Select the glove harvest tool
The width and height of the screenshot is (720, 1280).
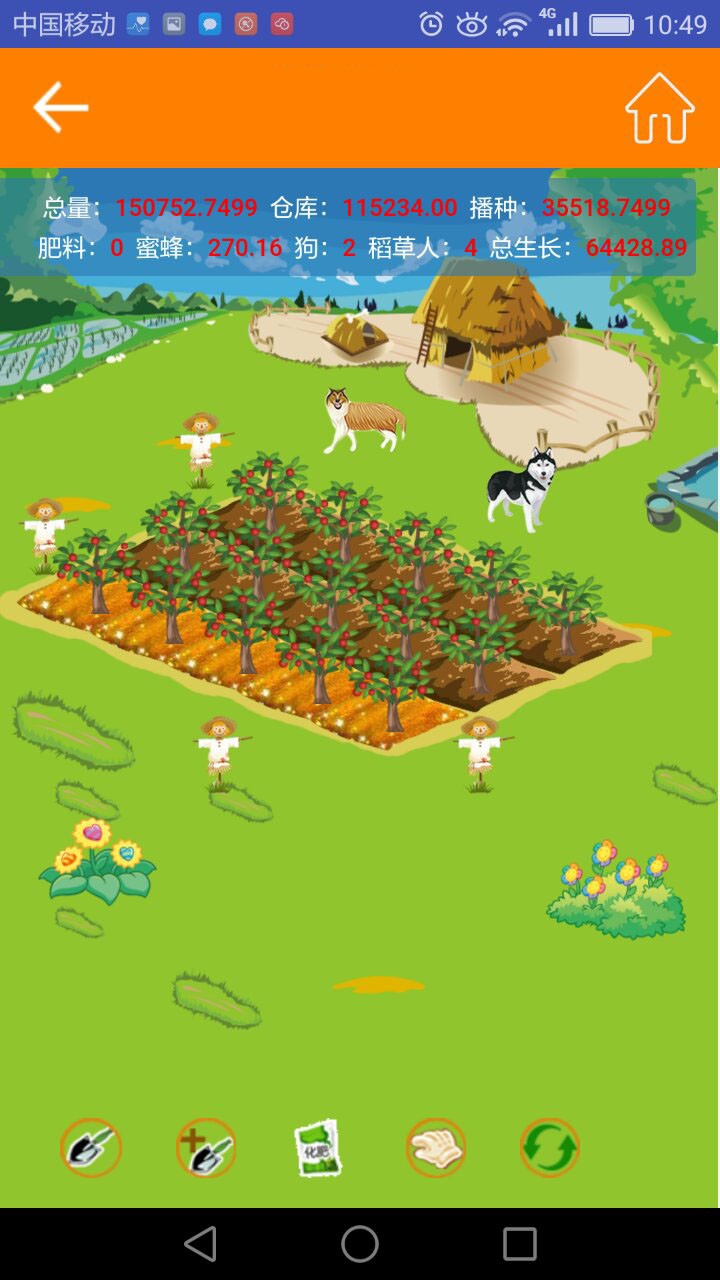click(x=436, y=1148)
